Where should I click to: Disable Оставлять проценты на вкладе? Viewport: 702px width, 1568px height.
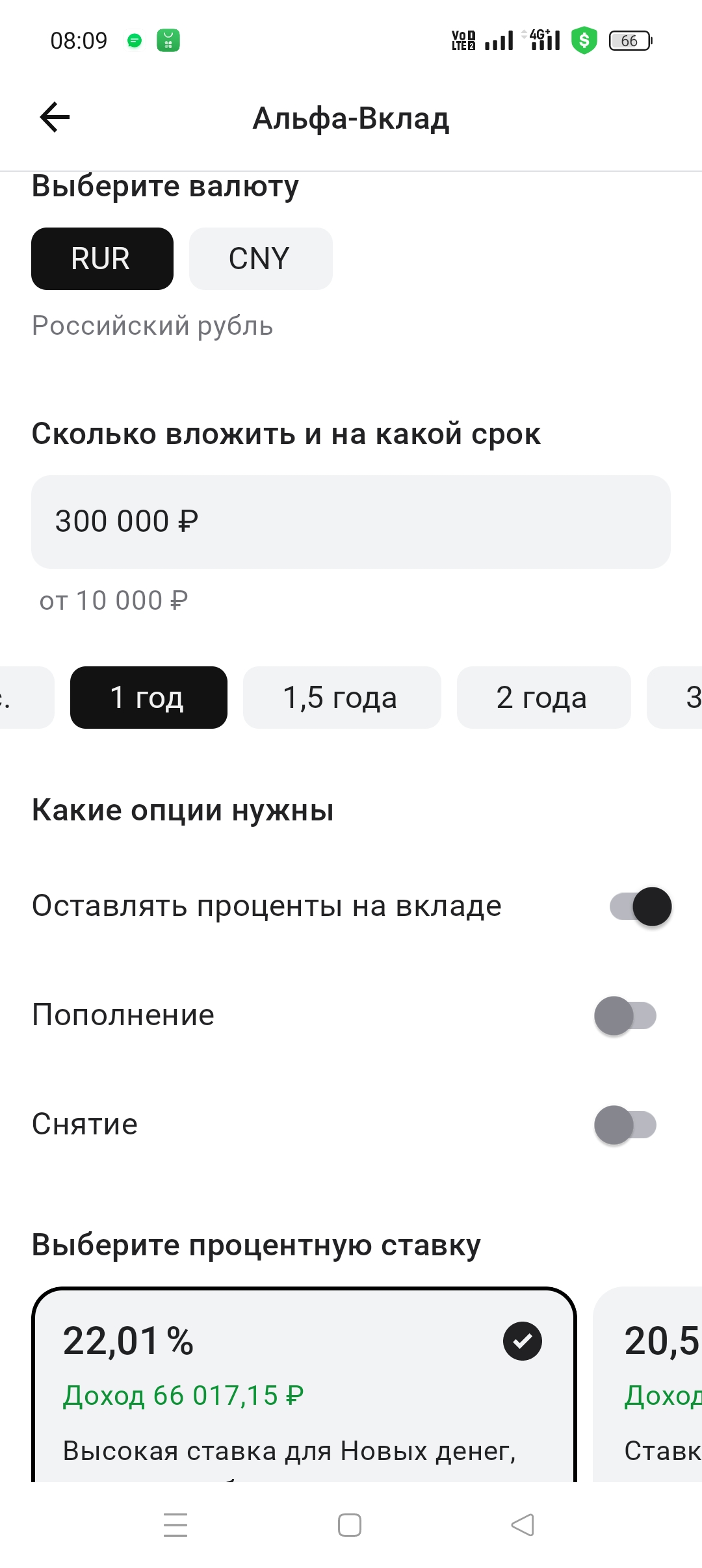coord(640,906)
